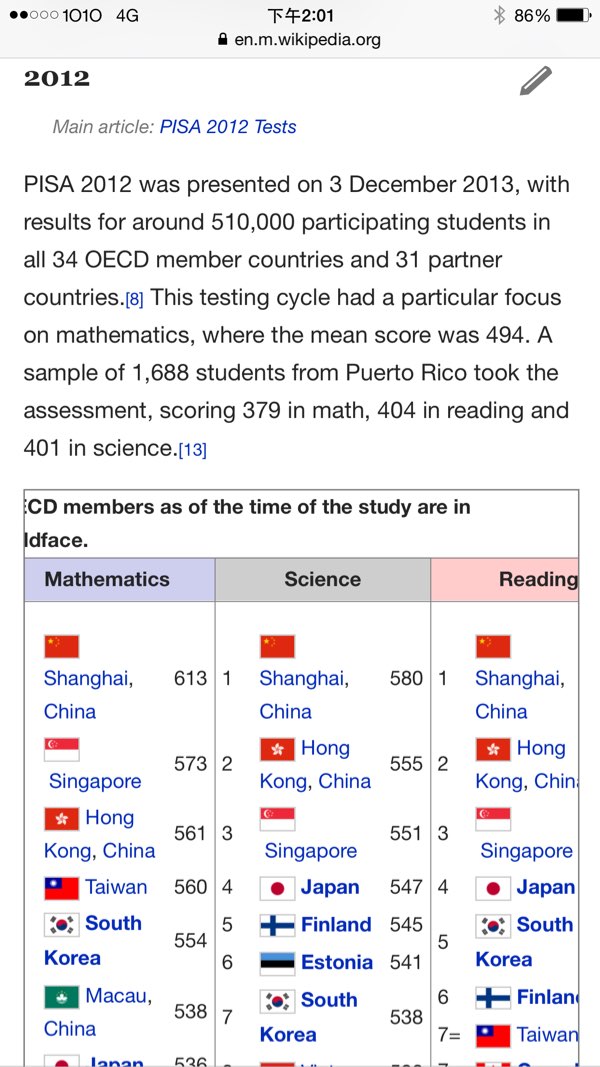Open the Japan link in the Reading column

coord(545,887)
